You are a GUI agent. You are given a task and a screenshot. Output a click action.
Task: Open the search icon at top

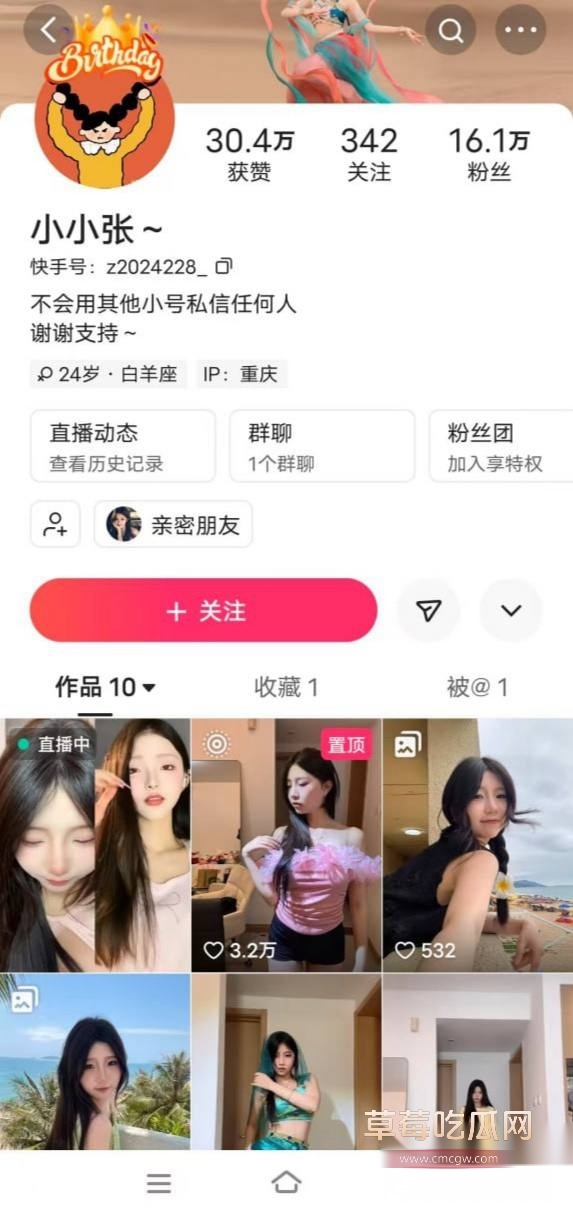[x=451, y=31]
